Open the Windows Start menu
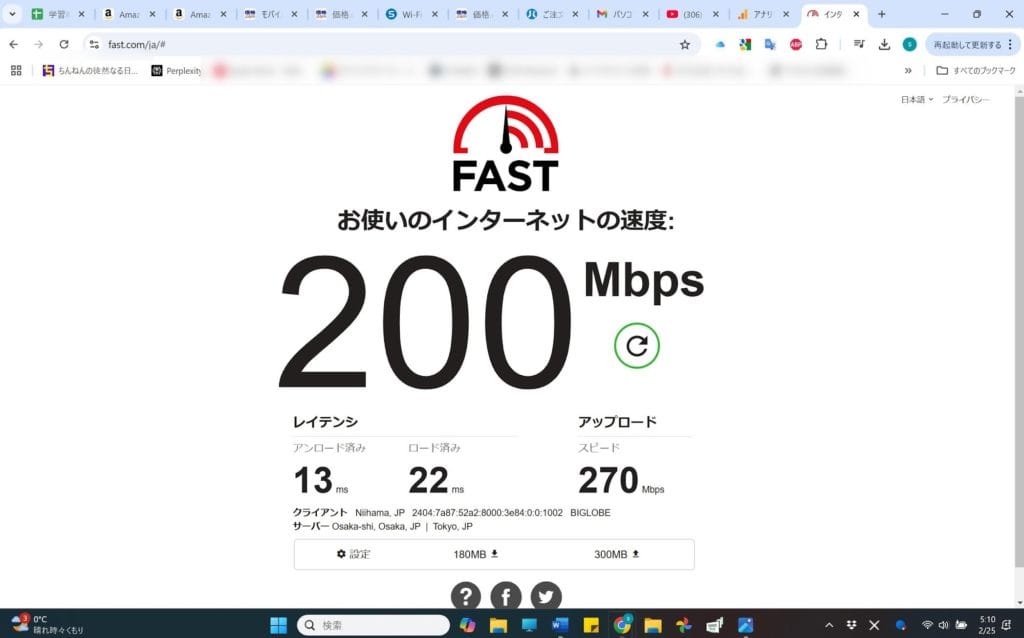 click(x=278, y=625)
